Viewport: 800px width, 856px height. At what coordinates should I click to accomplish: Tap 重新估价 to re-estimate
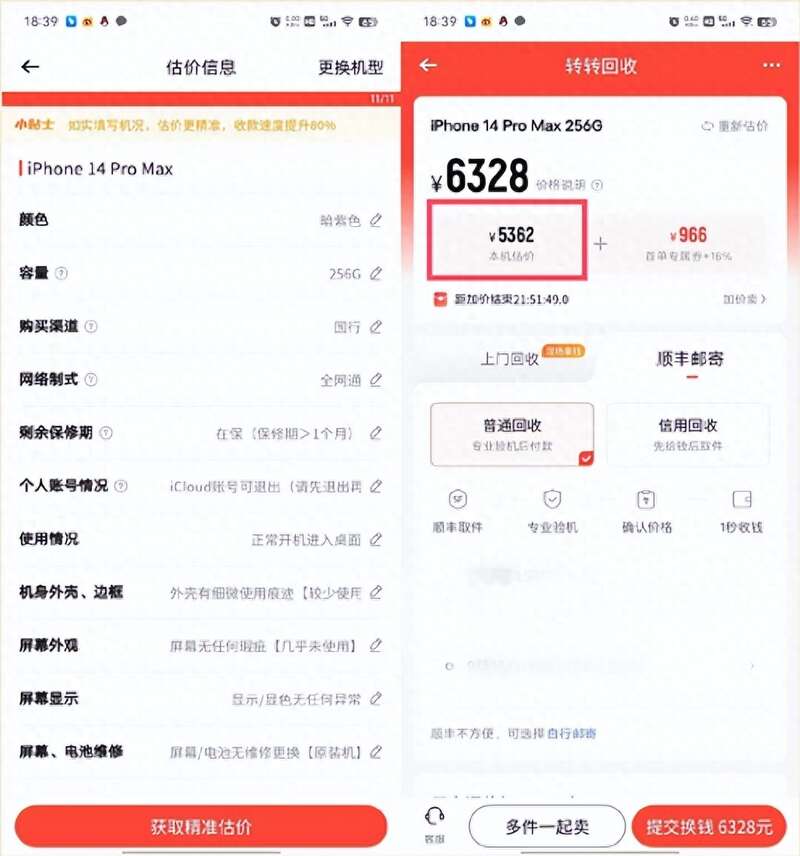735,126
